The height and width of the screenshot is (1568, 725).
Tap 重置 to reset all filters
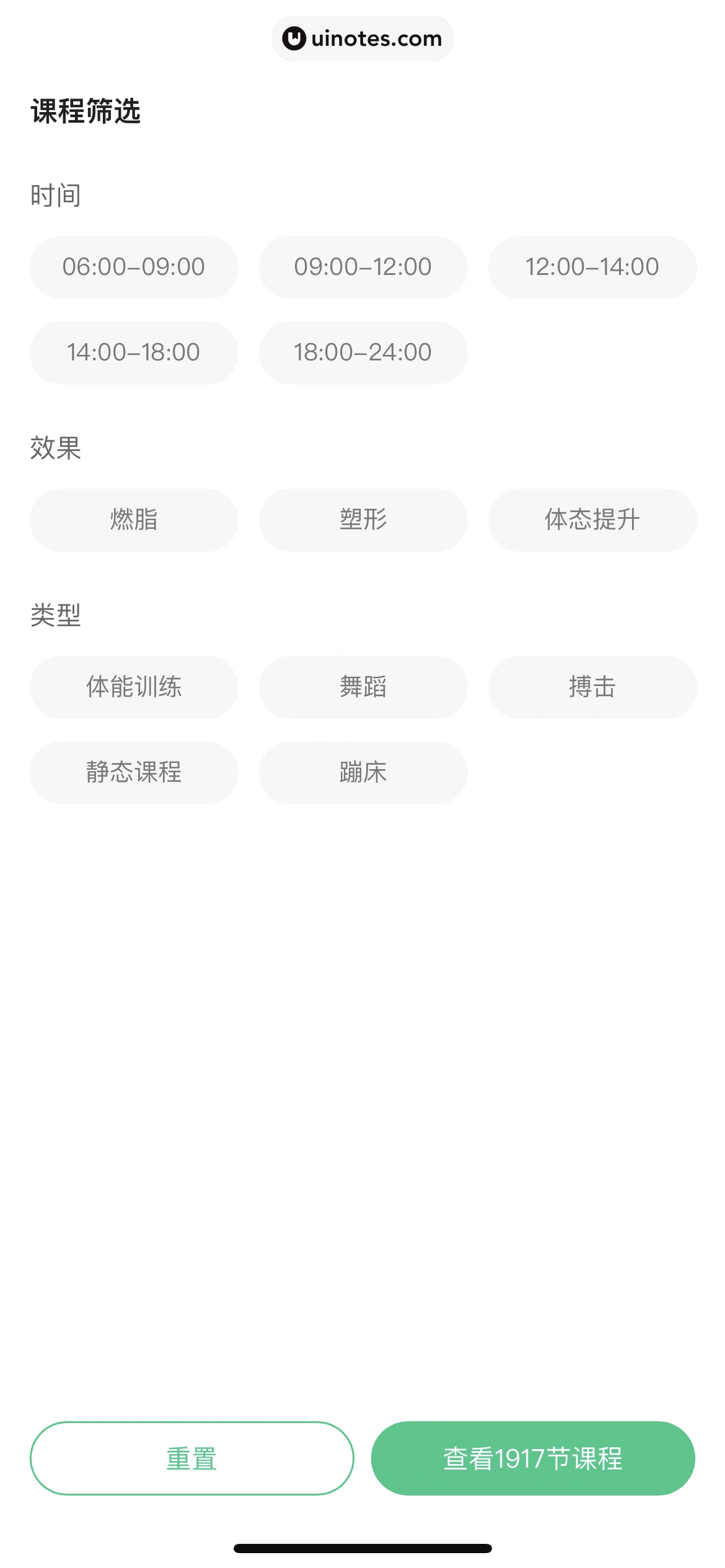(x=191, y=1458)
